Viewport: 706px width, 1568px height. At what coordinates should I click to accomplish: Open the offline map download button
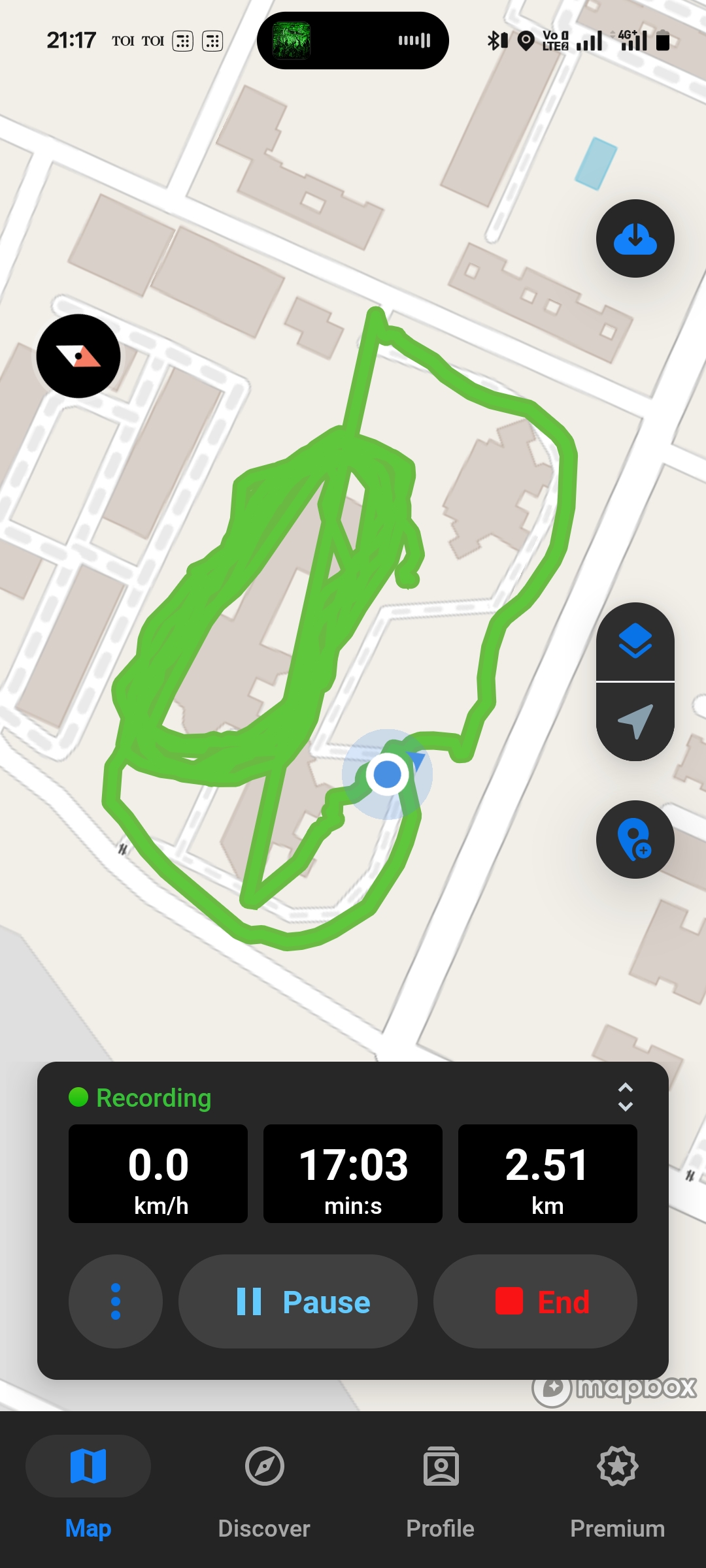click(x=635, y=238)
